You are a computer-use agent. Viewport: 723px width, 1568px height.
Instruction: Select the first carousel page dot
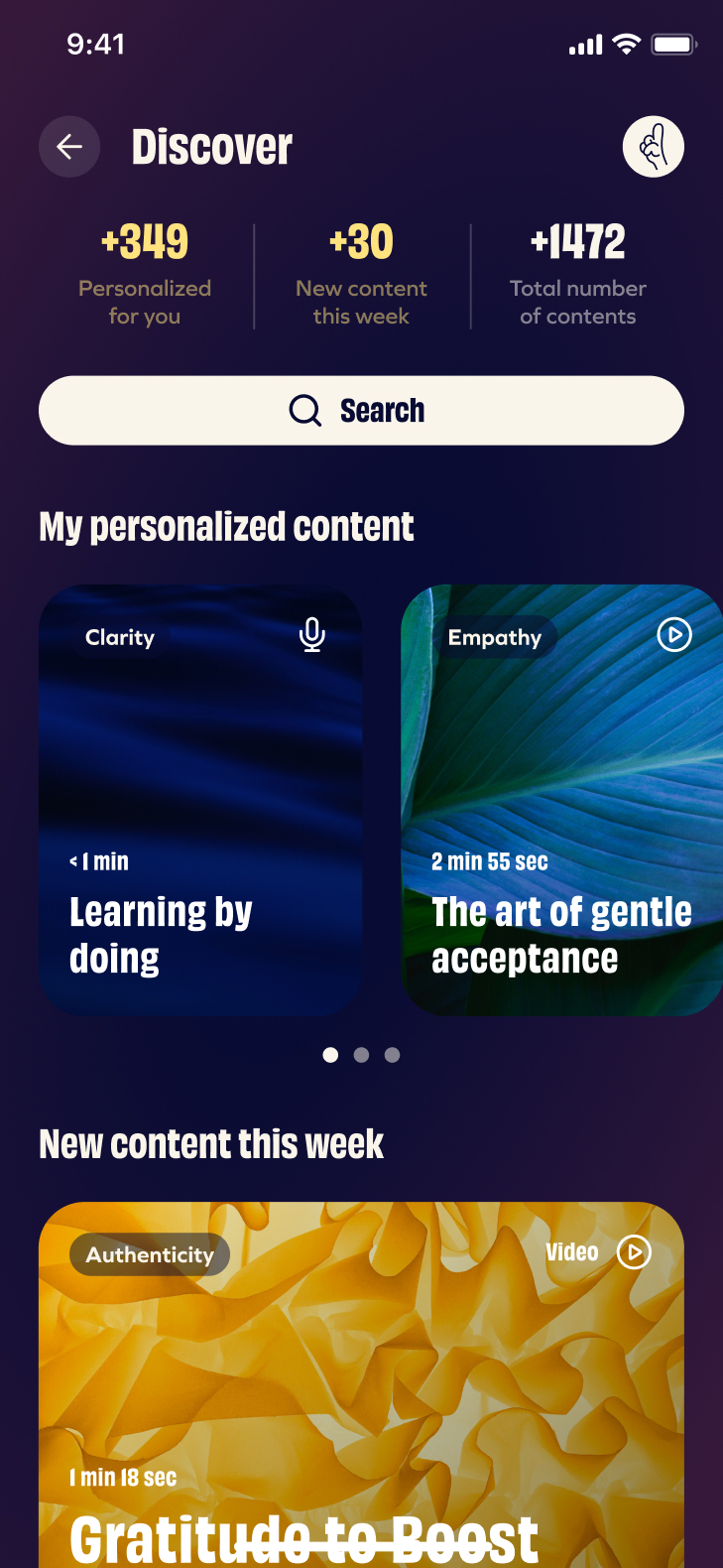(330, 1055)
